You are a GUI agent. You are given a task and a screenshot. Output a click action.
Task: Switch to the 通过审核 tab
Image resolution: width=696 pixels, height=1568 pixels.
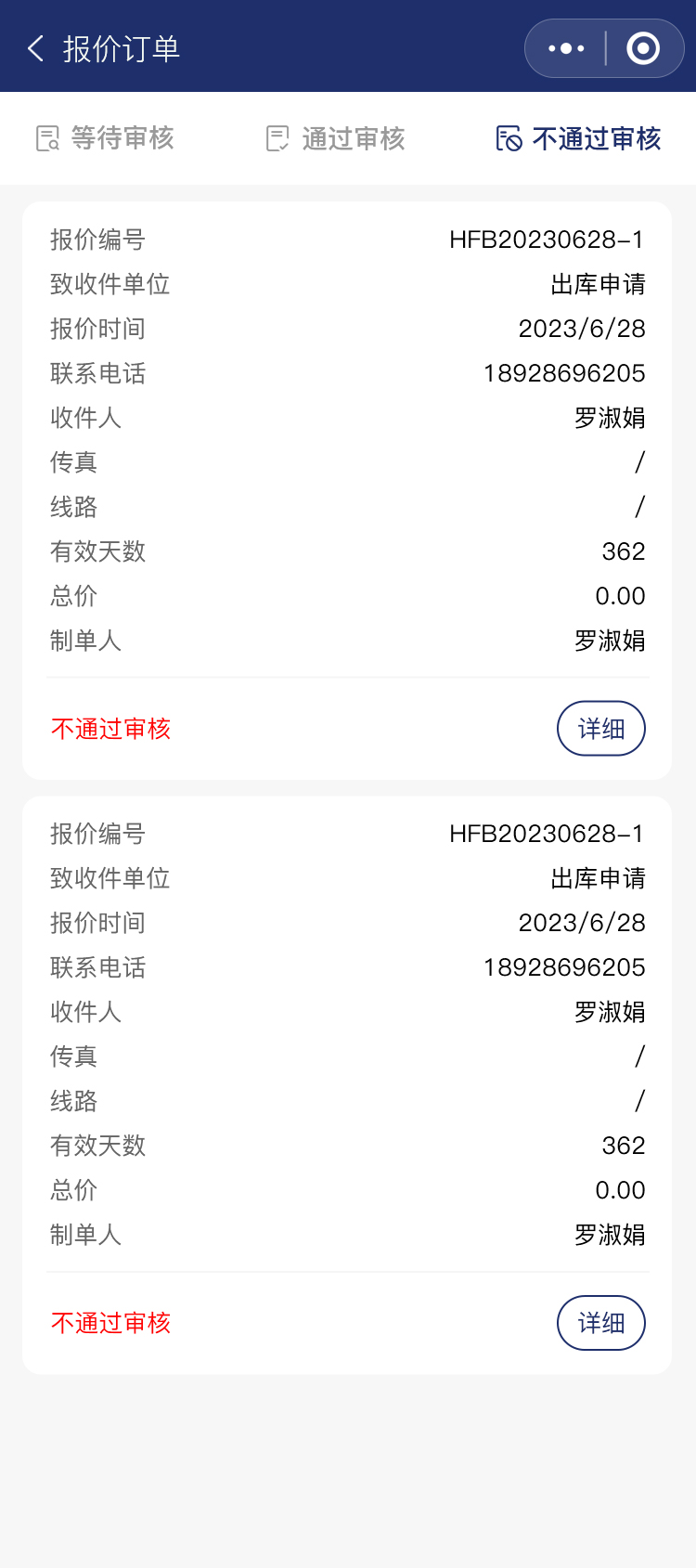335,138
